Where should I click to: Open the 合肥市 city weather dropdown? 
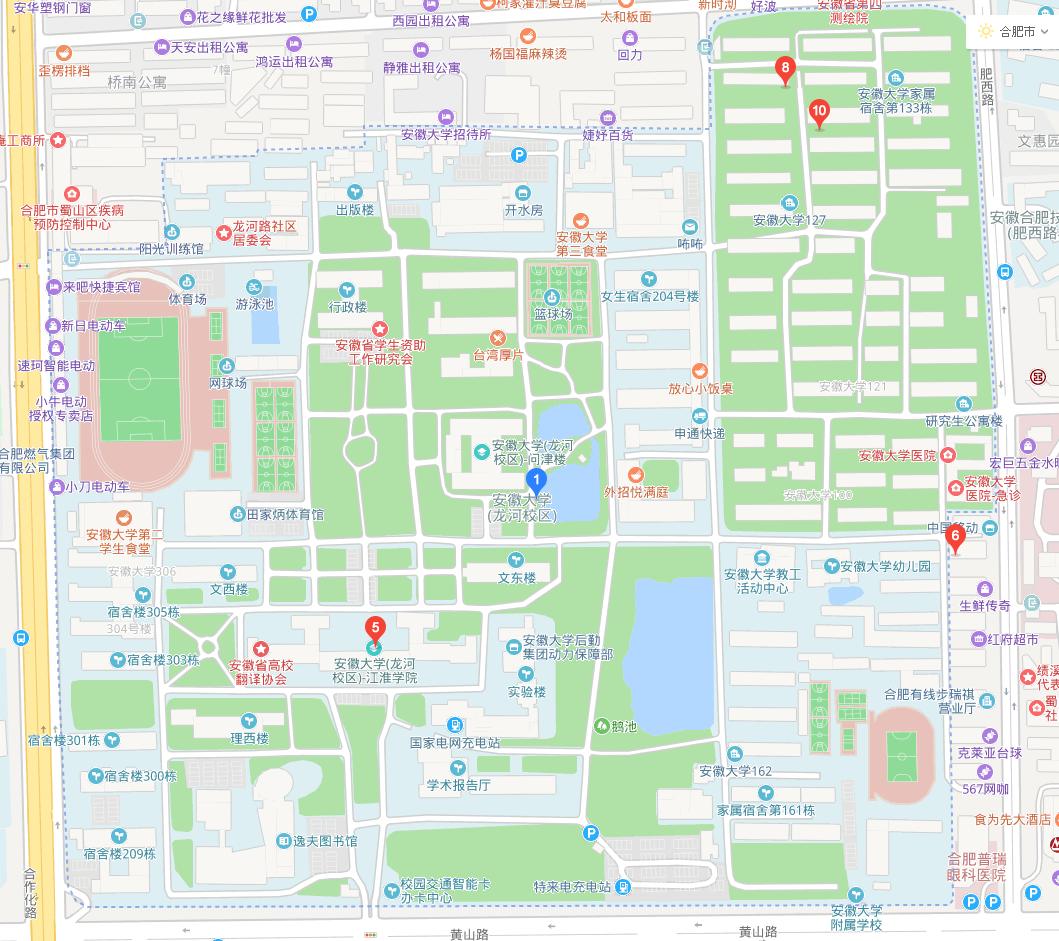1014,31
